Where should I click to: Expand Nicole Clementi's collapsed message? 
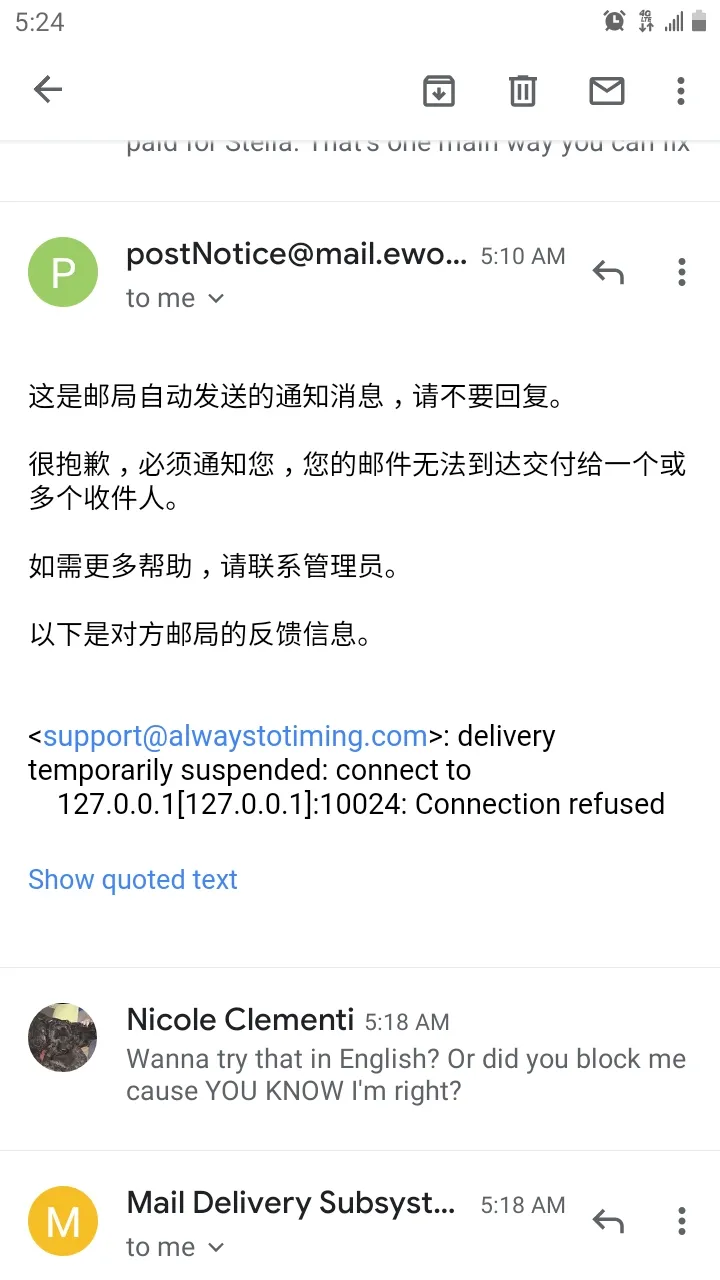pos(360,1054)
